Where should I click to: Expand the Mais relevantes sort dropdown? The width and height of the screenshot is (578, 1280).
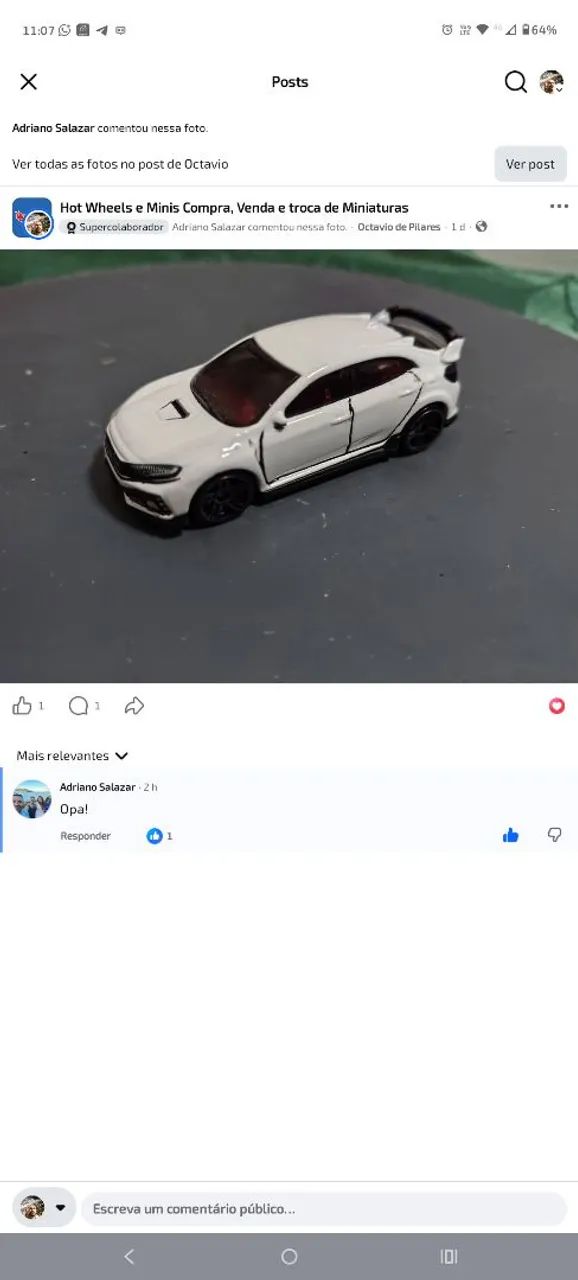(72, 756)
